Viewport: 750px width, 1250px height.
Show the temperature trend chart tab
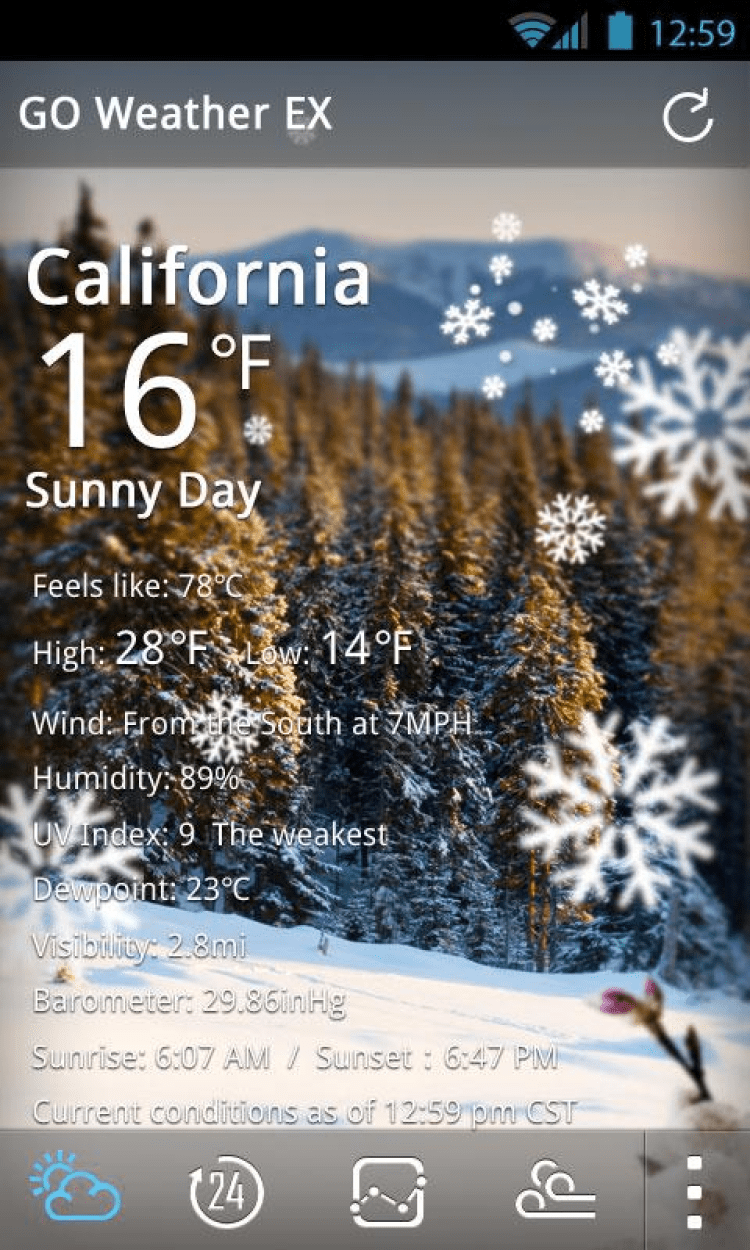[388, 1191]
